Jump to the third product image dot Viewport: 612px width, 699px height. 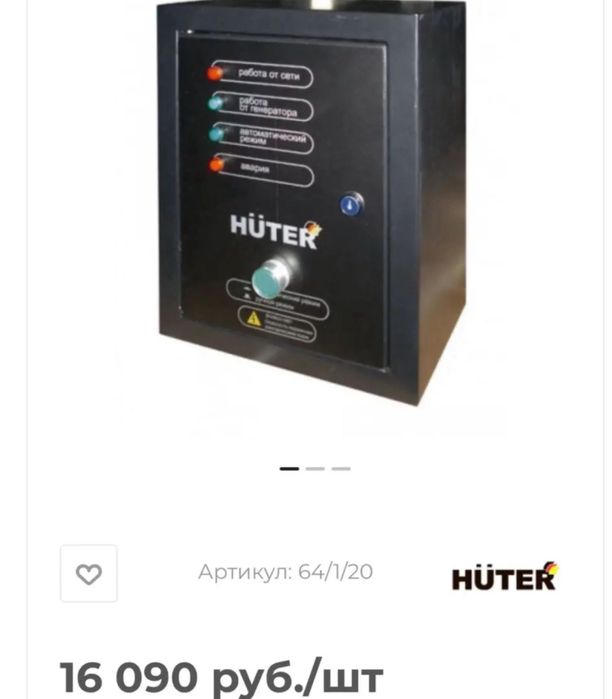(x=341, y=468)
